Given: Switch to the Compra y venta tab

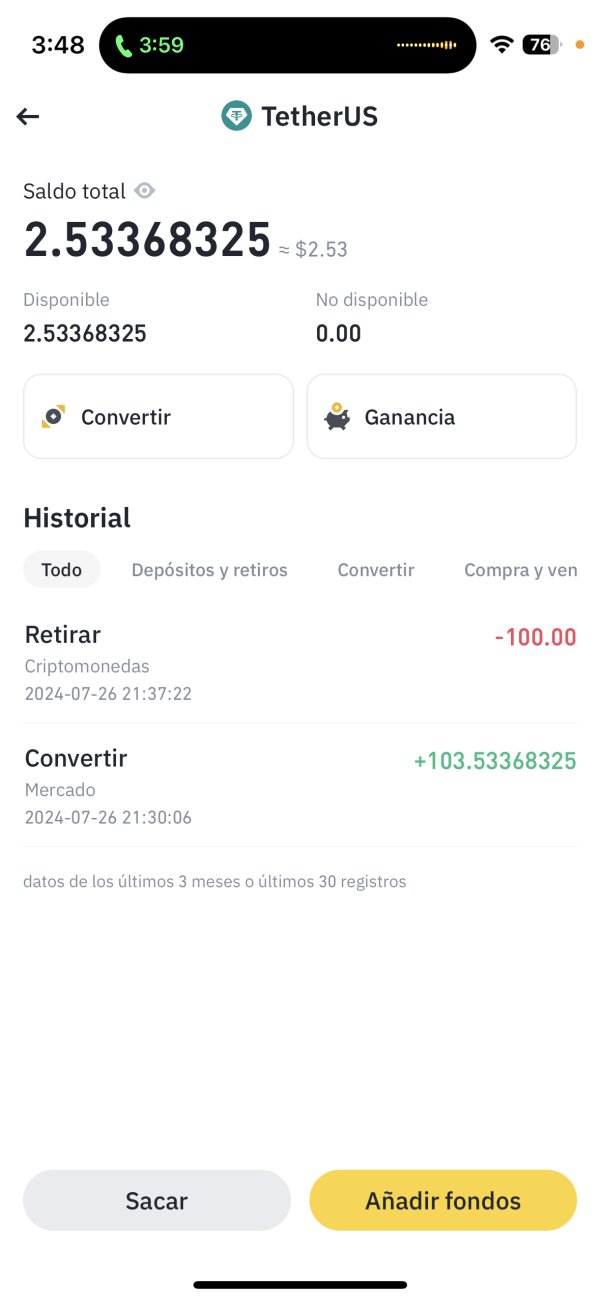Looking at the screenshot, I should (x=520, y=570).
